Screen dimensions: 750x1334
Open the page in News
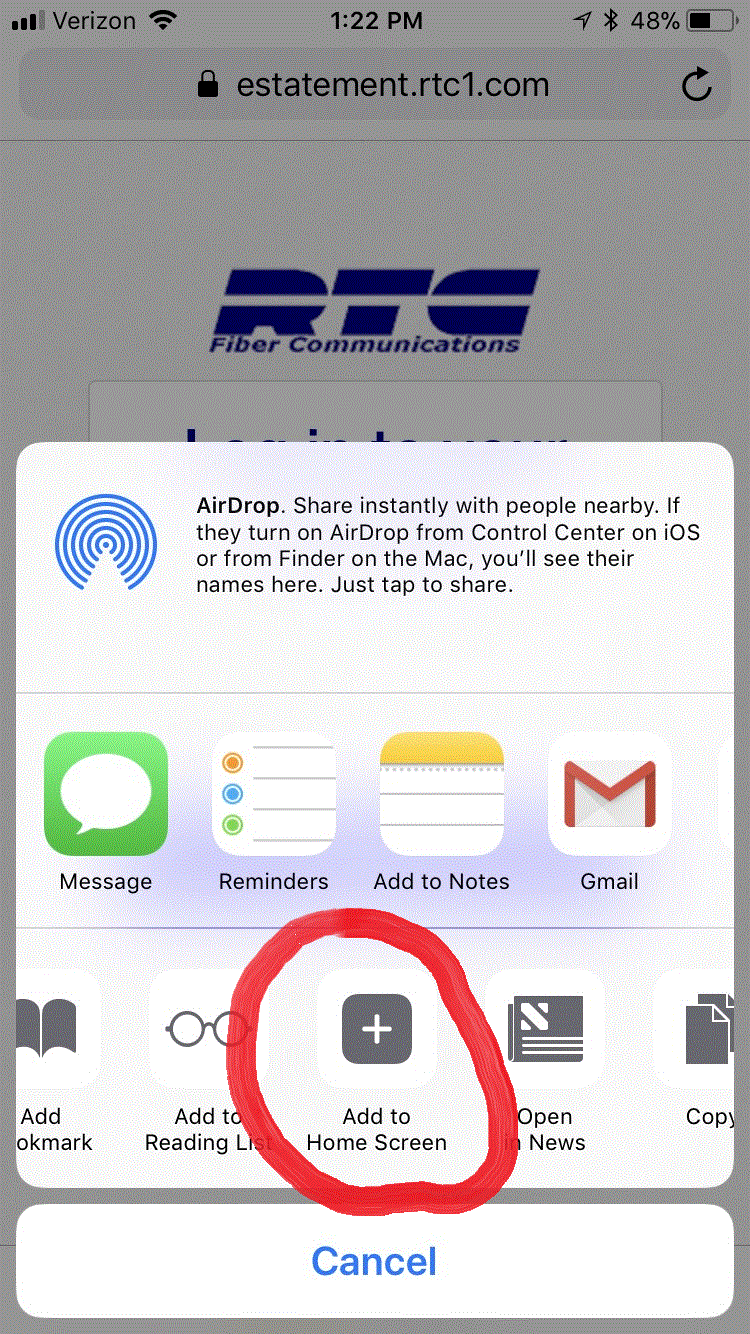pyautogui.click(x=545, y=1030)
